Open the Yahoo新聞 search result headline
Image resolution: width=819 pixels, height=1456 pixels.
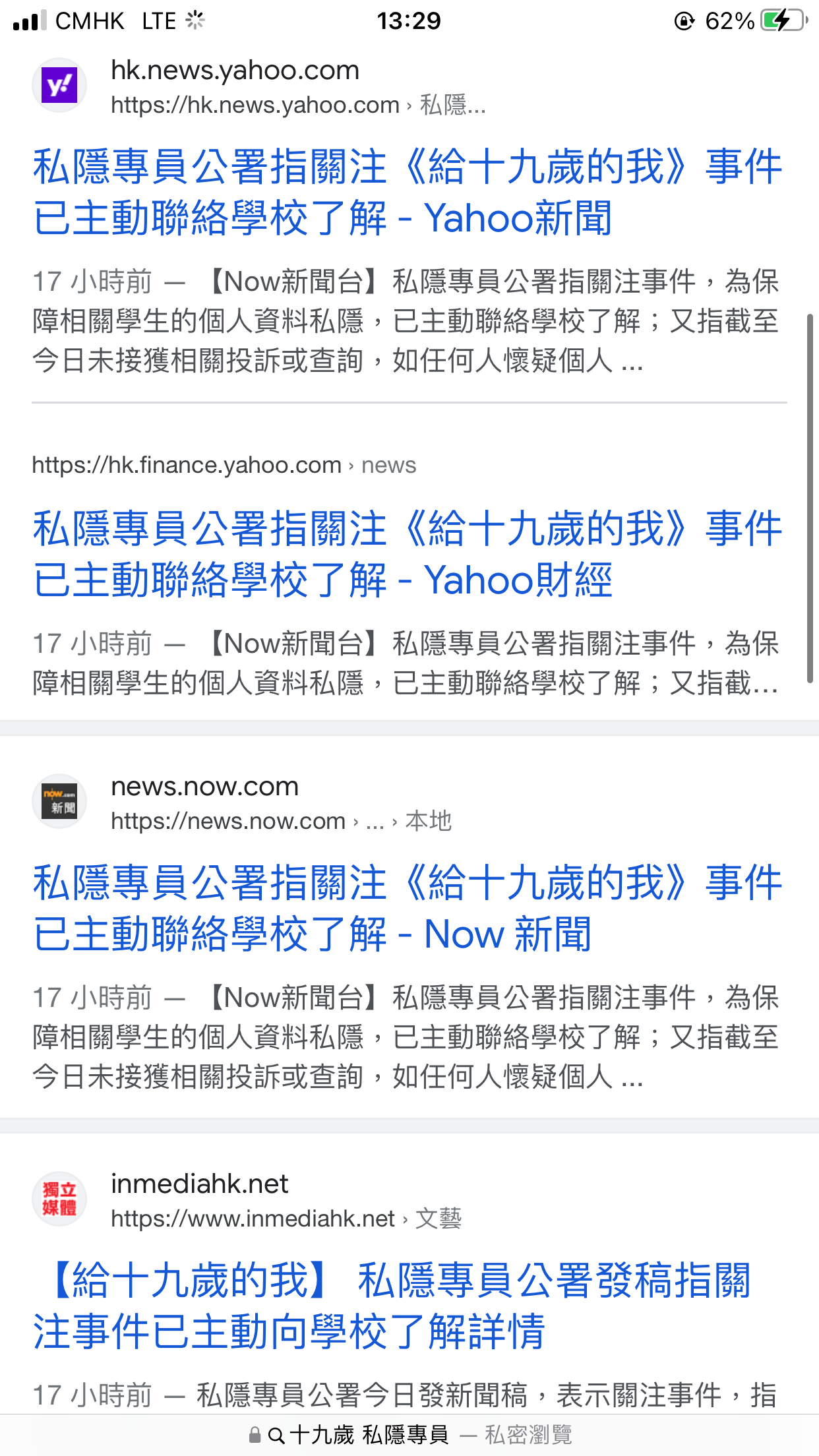408,192
